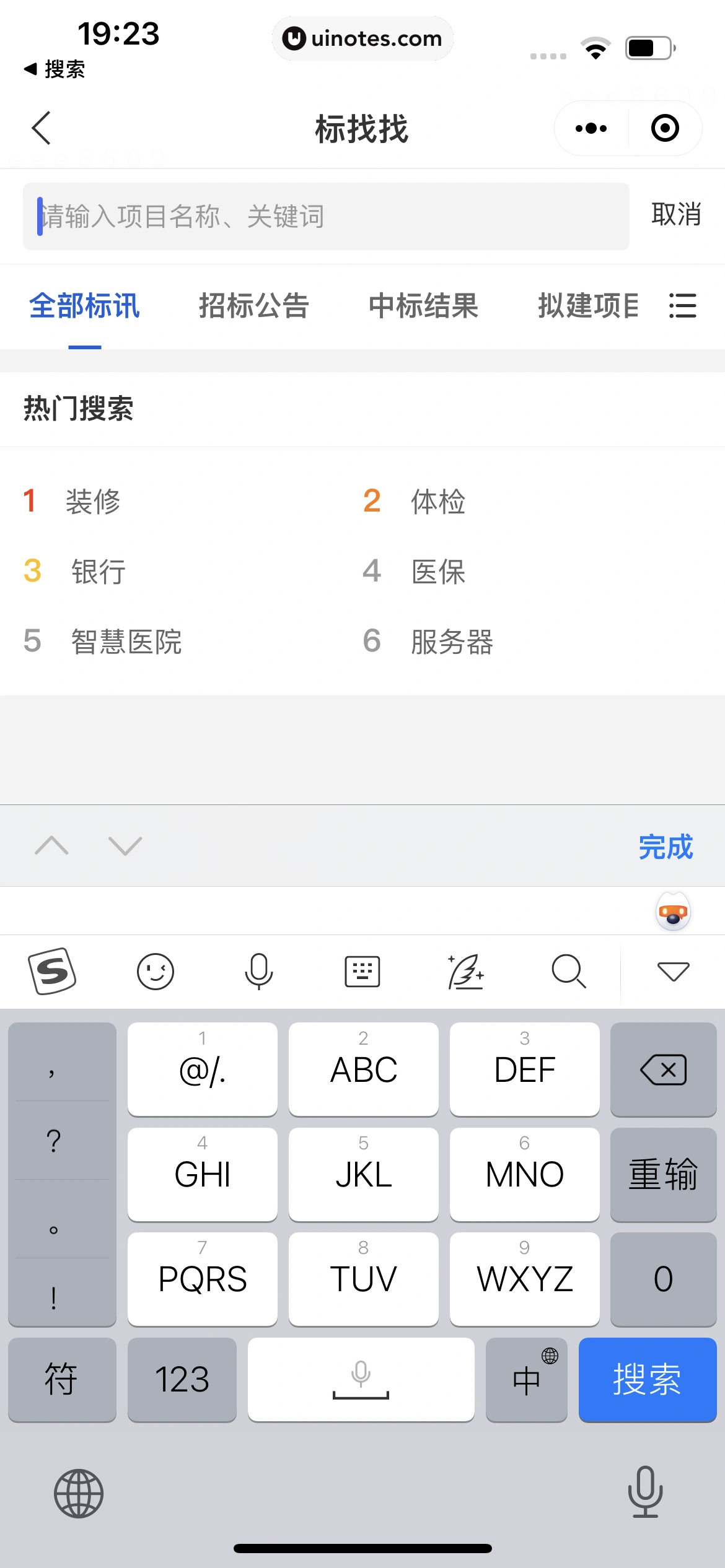Open the emoji panel in keyboard toolbar

click(x=155, y=971)
